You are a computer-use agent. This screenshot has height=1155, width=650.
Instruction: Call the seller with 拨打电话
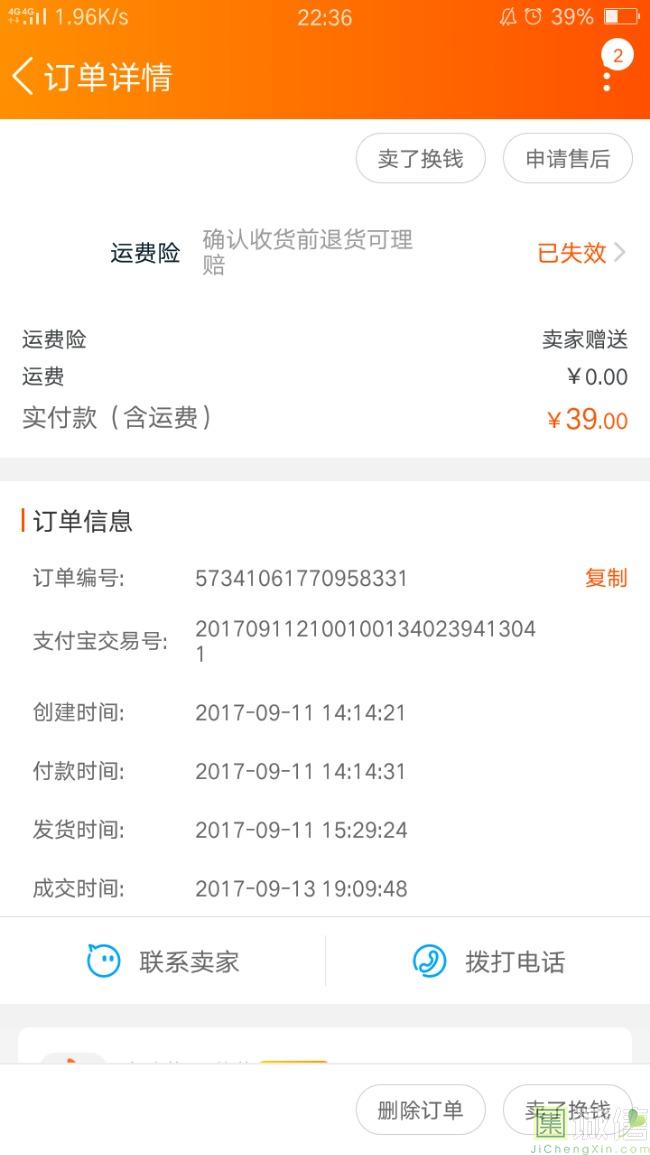pyautogui.click(x=488, y=962)
